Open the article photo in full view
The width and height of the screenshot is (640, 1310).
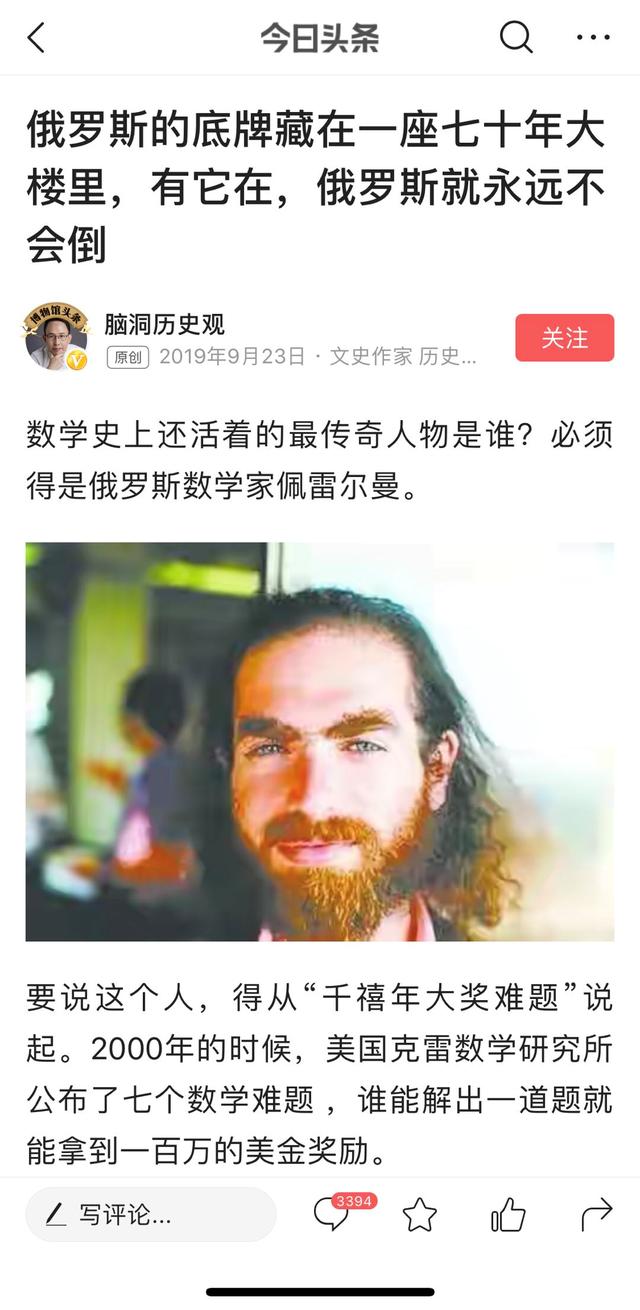tap(320, 741)
